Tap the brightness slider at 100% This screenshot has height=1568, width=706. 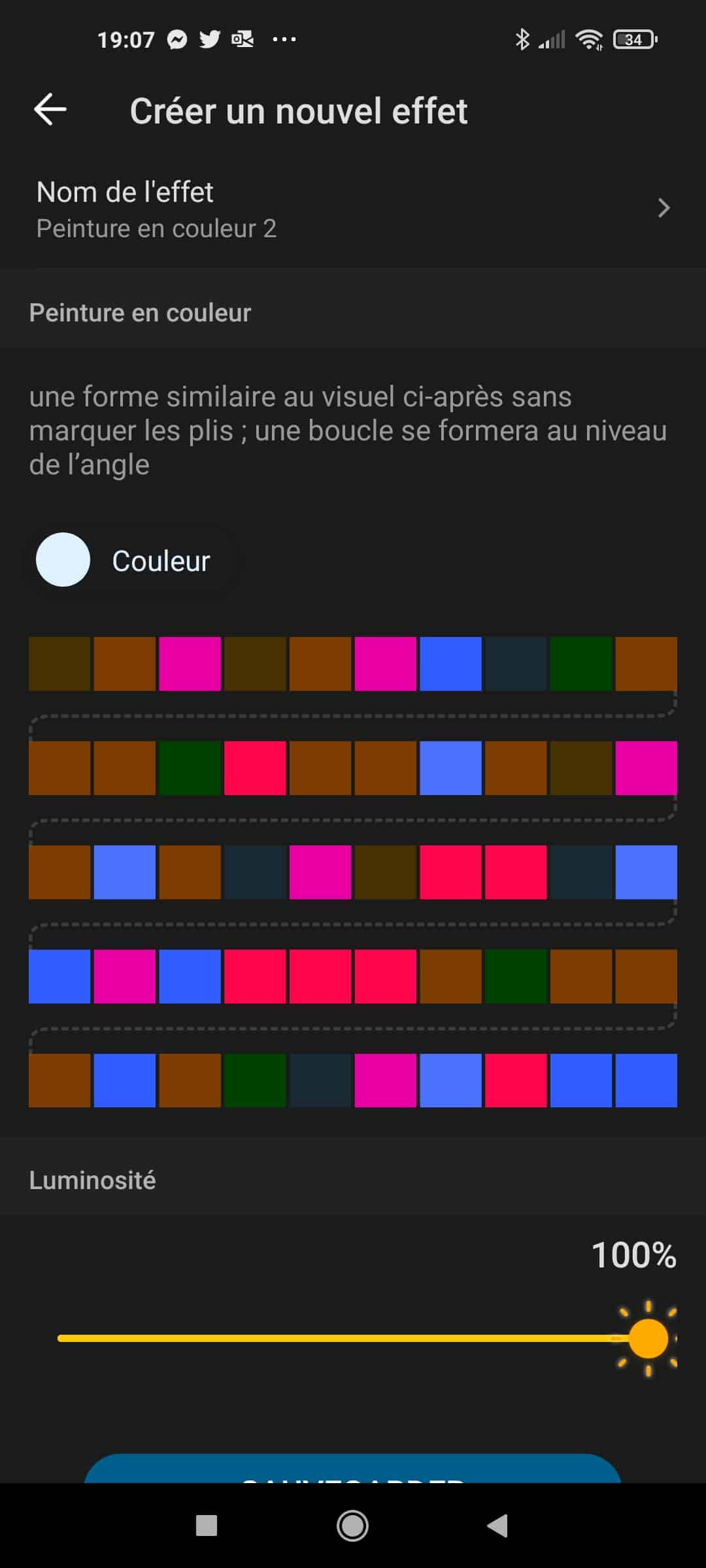tap(648, 1338)
